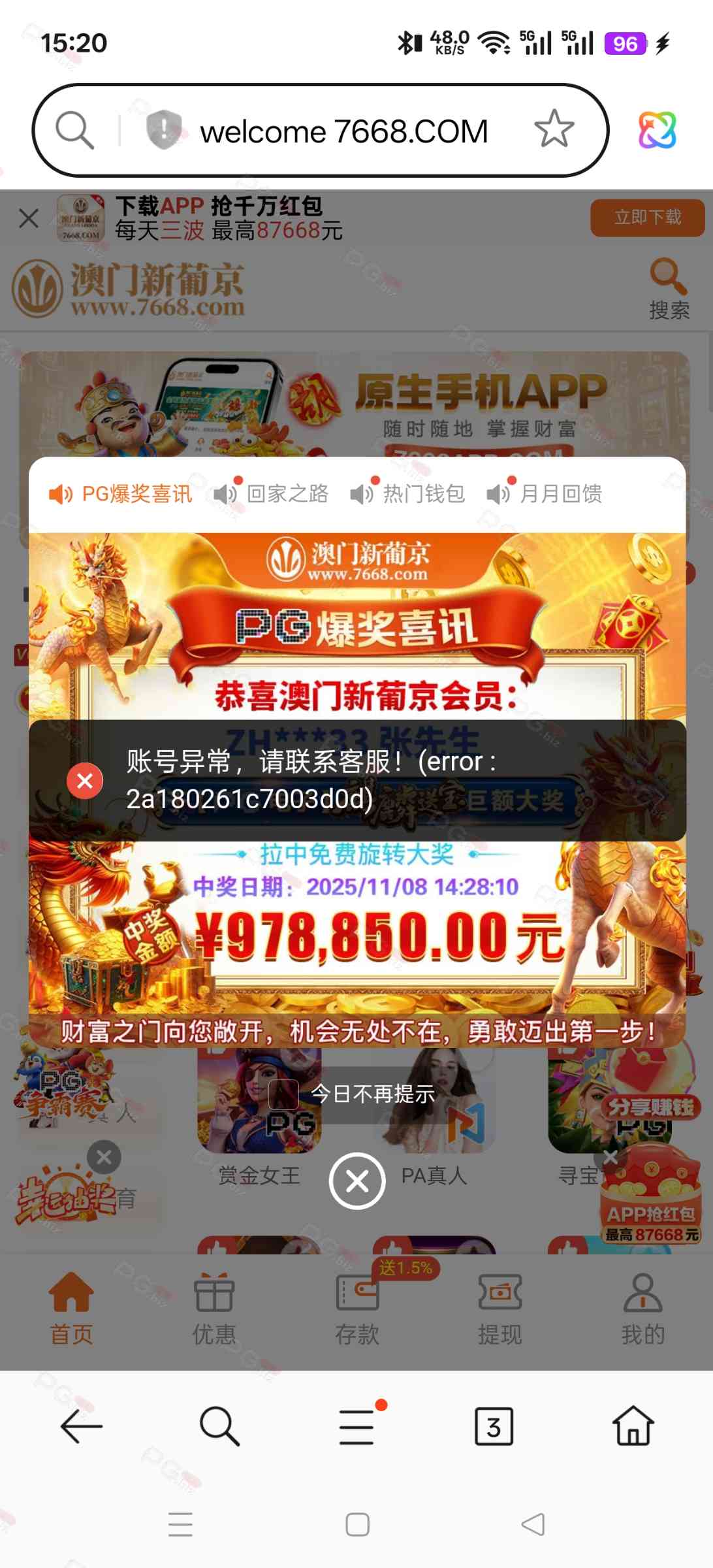Tap the browser address bar

pos(343,131)
